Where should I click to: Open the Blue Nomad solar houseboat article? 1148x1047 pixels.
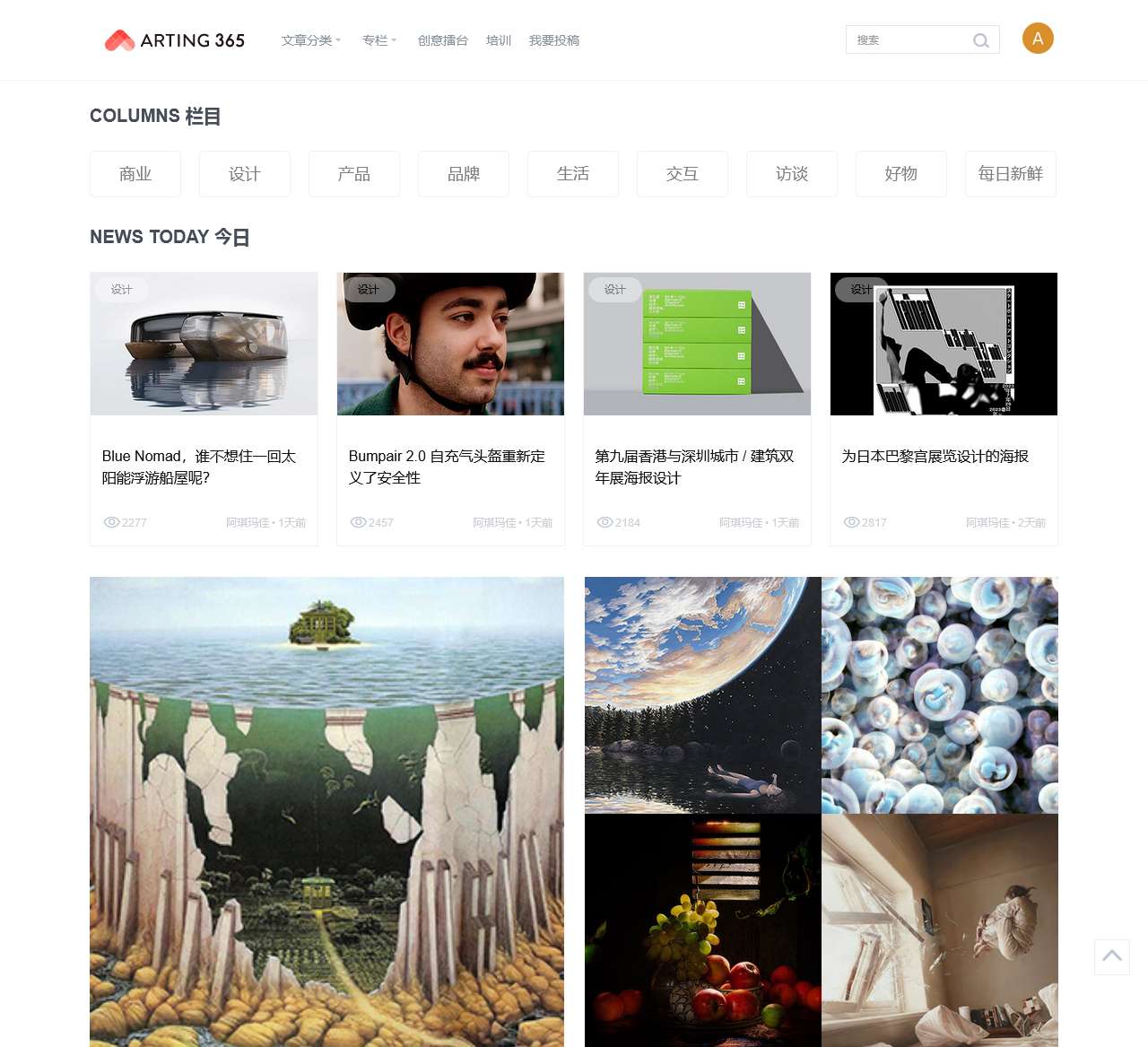pyautogui.click(x=198, y=467)
